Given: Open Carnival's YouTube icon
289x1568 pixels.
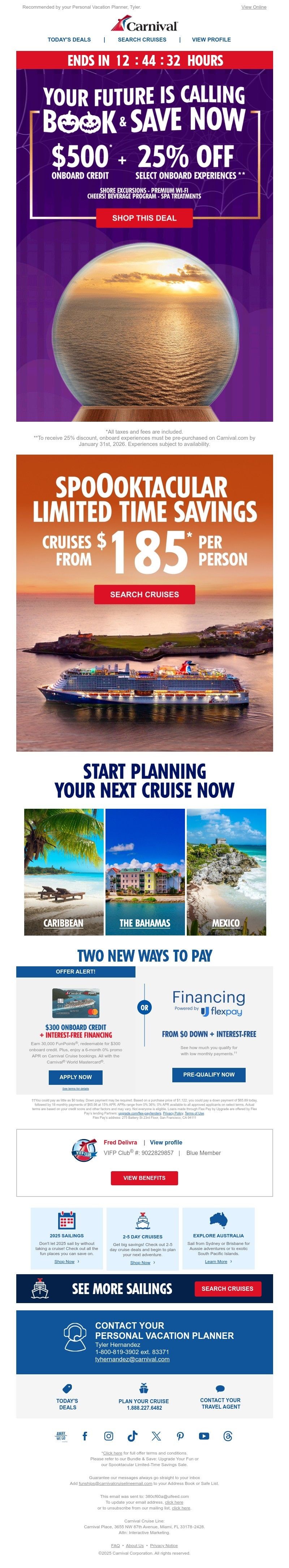Looking at the screenshot, I should 204,1436.
